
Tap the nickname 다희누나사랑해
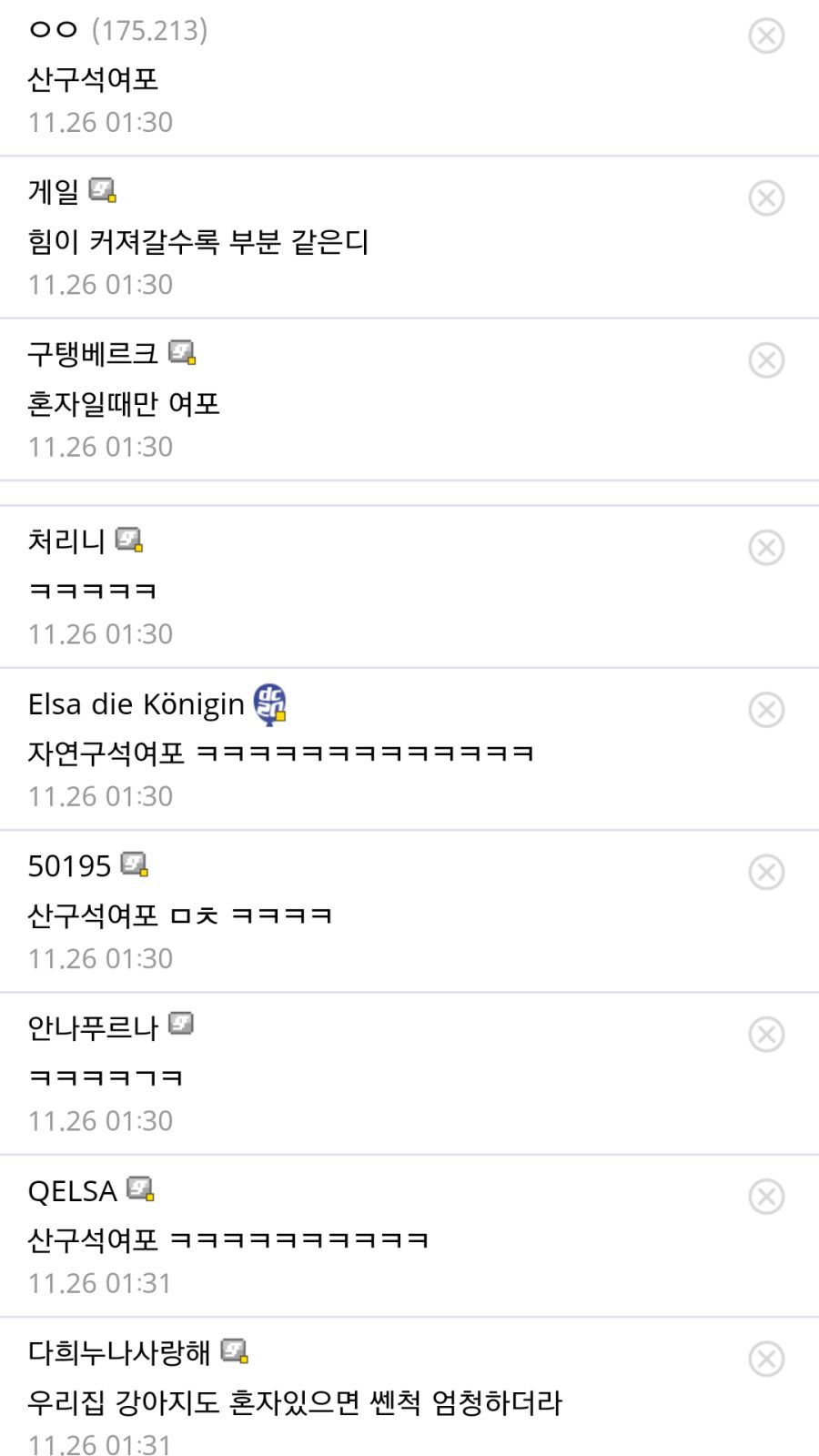click(119, 1352)
